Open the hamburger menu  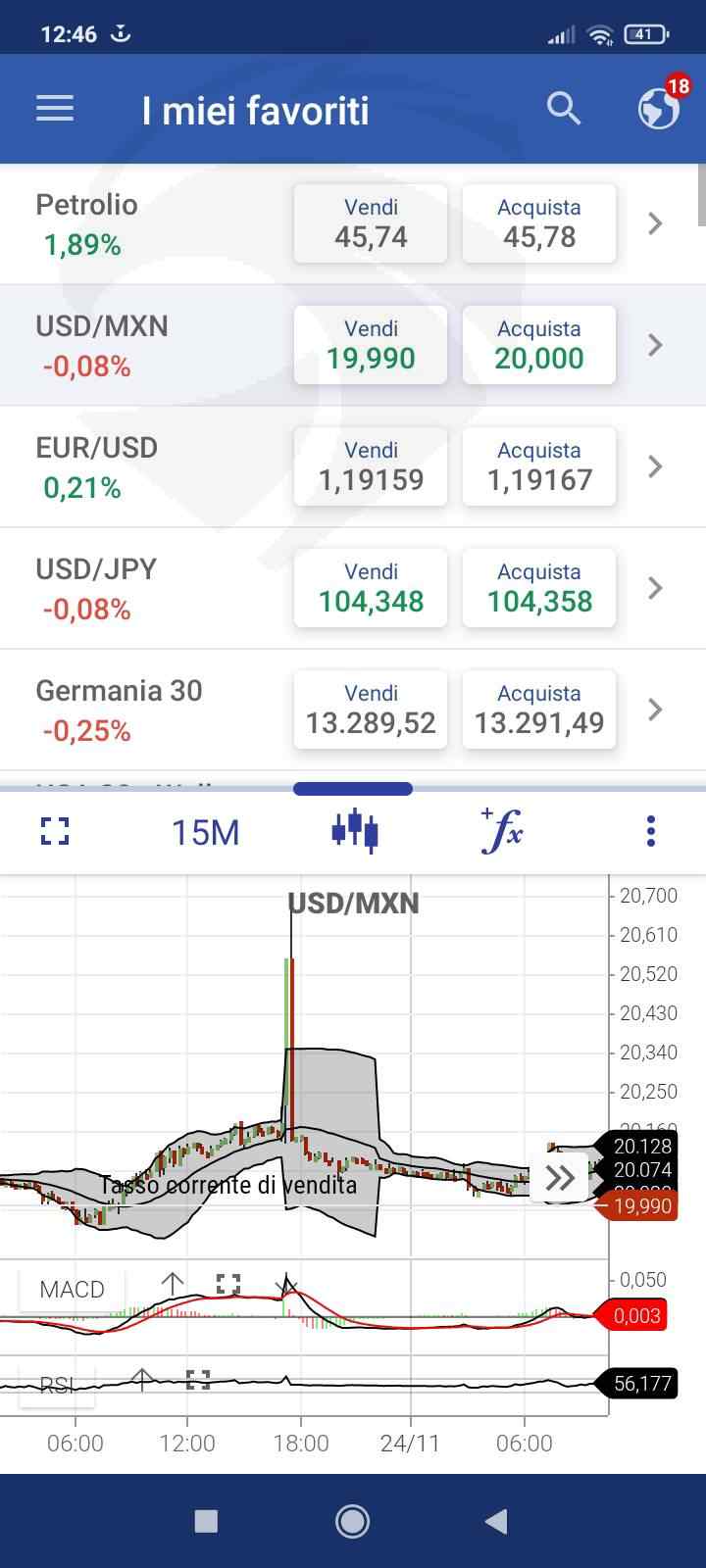tap(55, 109)
